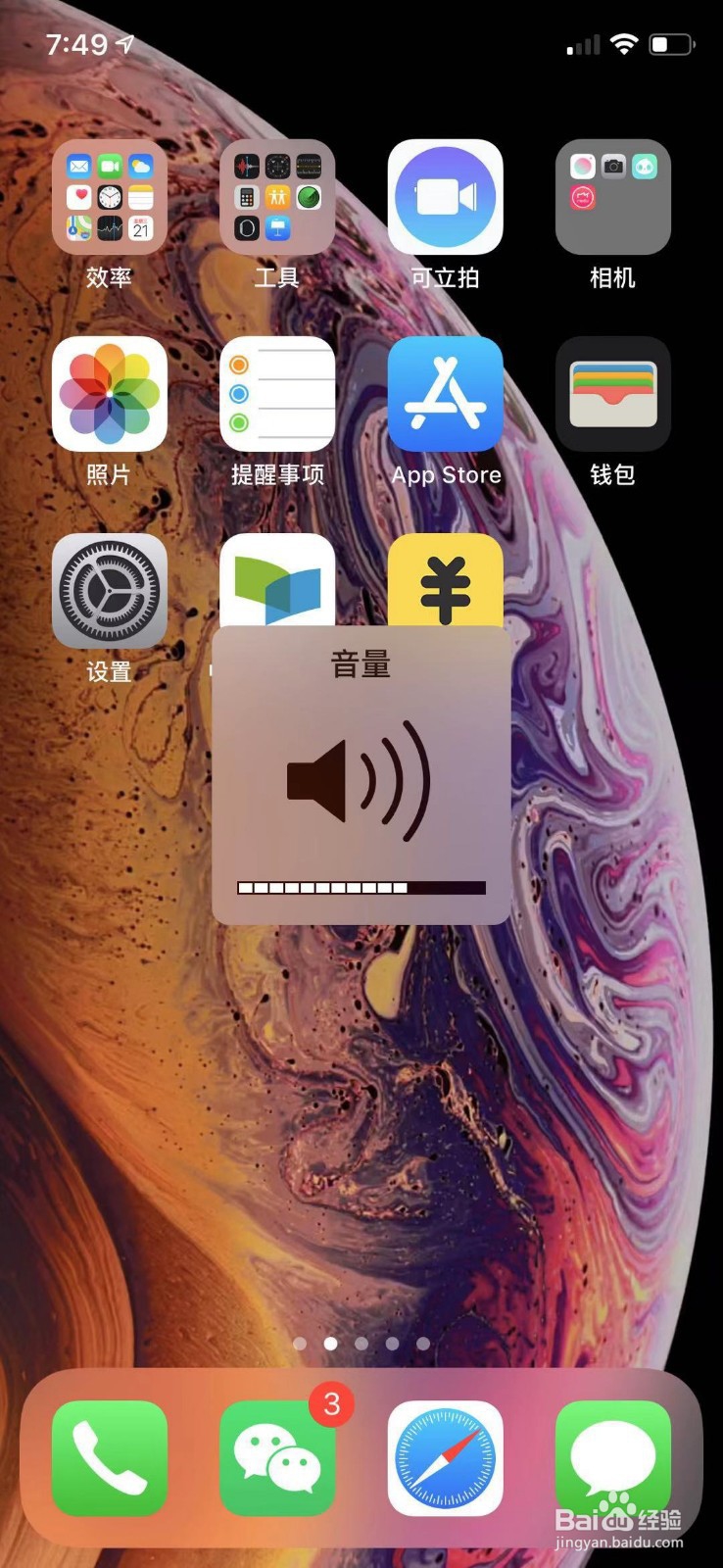
Task: Open the 照片 Photos app
Action: pyautogui.click(x=110, y=395)
